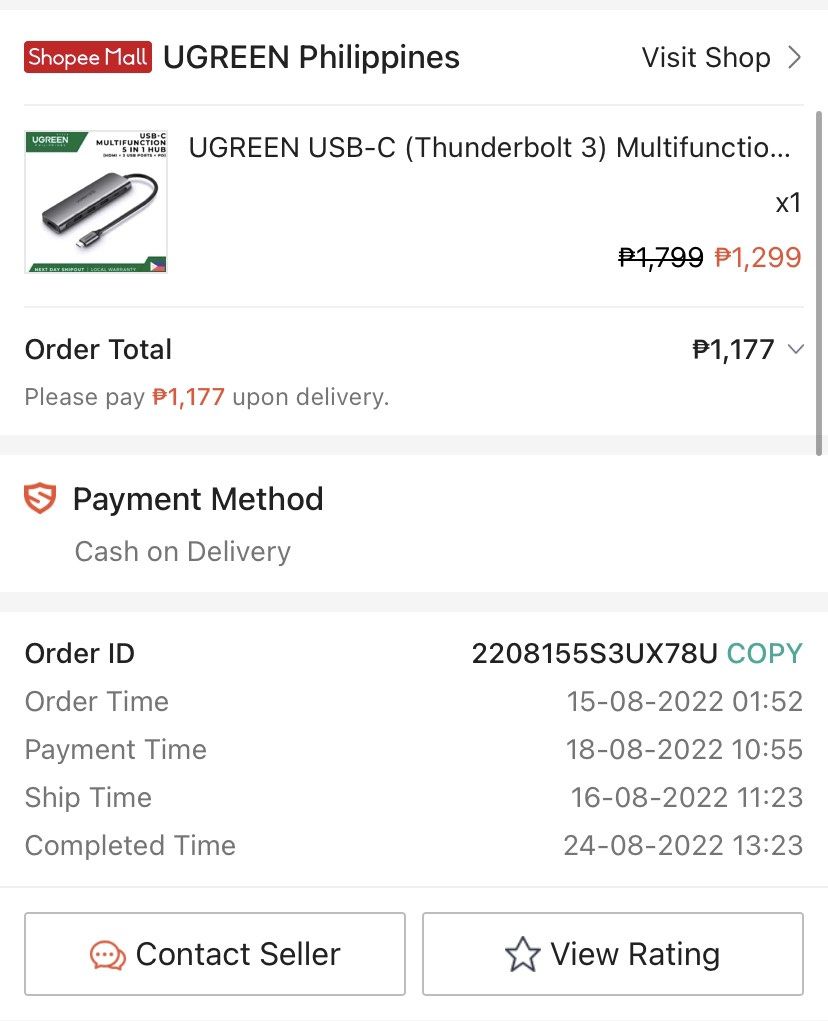This screenshot has height=1021, width=828.
Task: Click the Payment Method shield icon
Action: (x=39, y=499)
